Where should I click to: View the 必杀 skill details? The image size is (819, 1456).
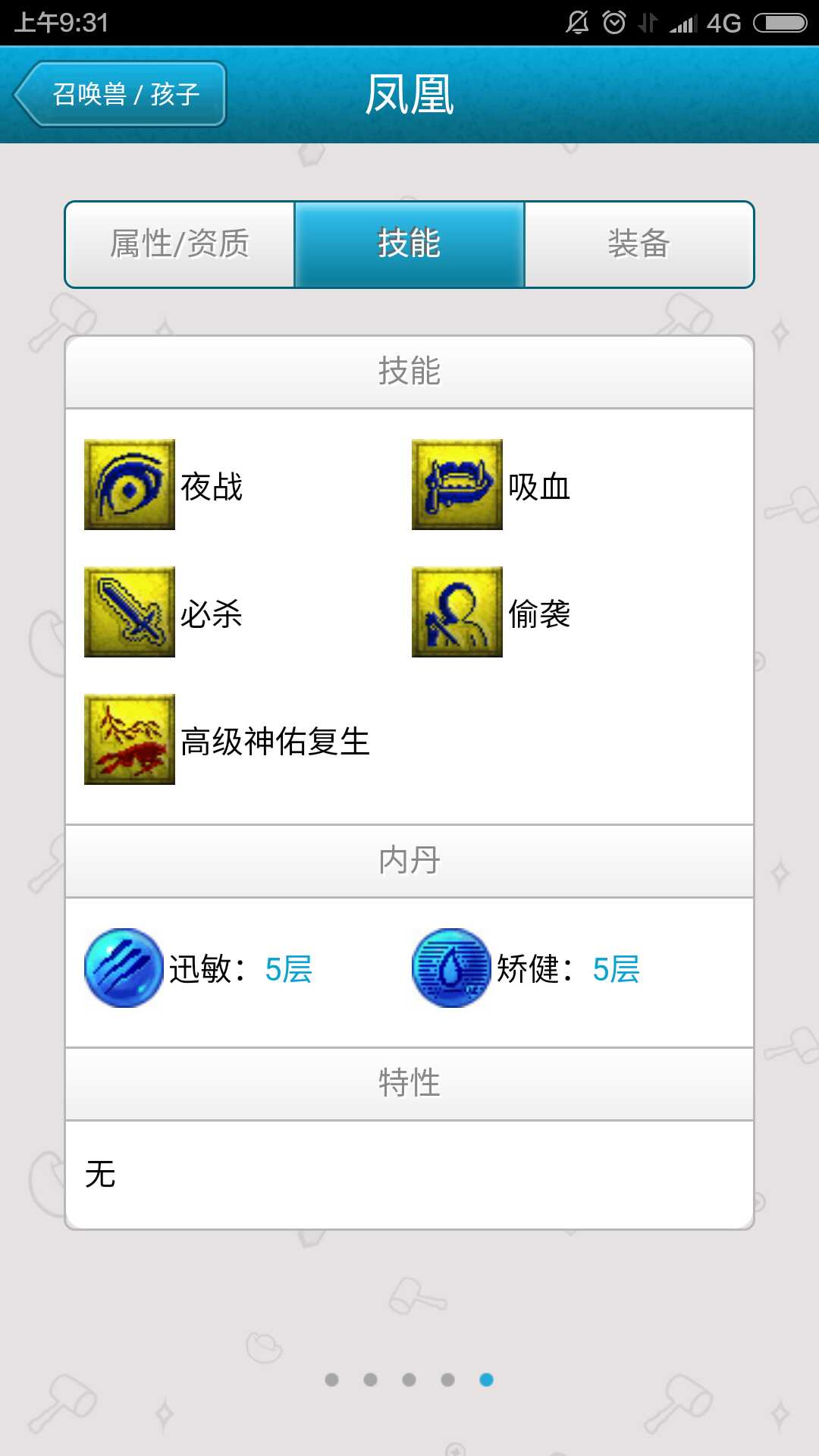130,612
